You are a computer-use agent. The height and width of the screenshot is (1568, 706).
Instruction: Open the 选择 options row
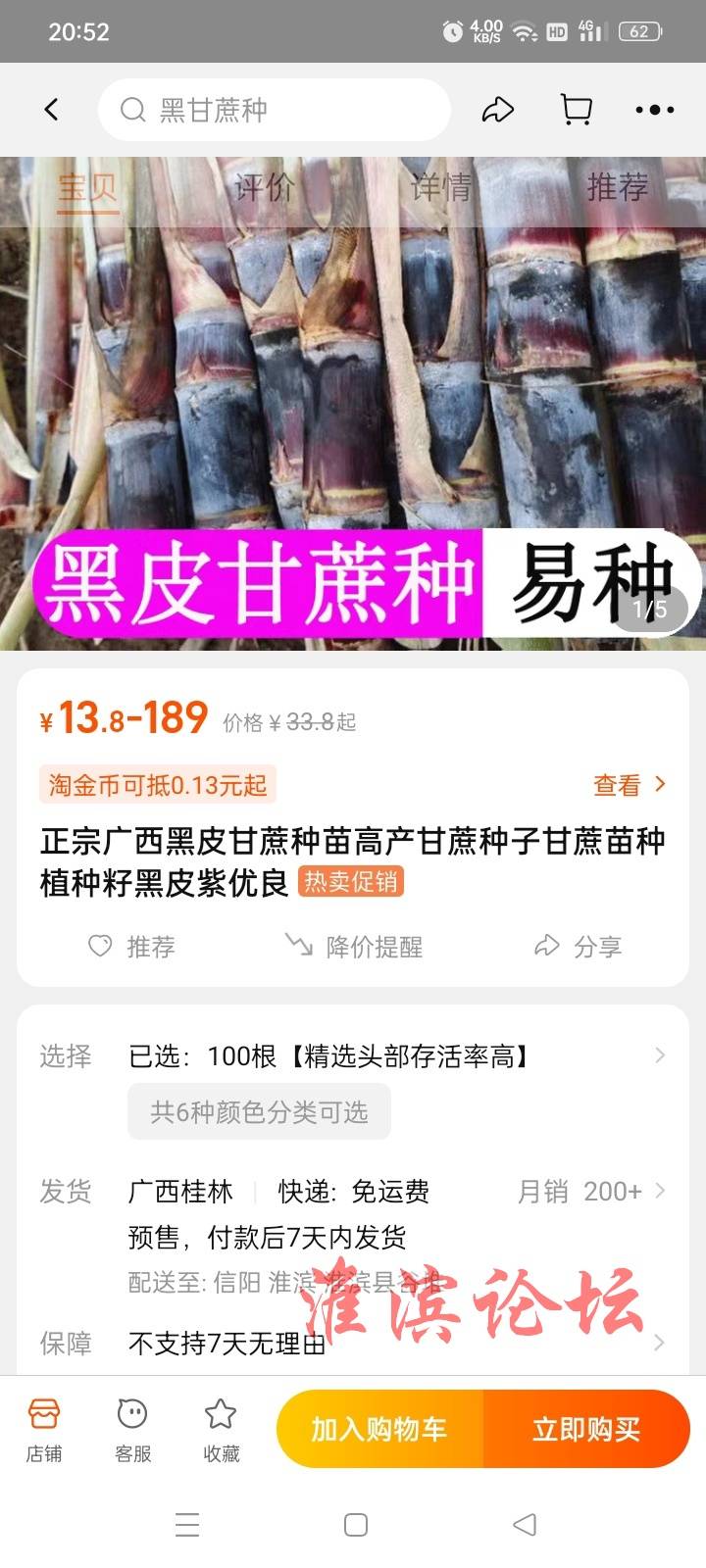392,1056
